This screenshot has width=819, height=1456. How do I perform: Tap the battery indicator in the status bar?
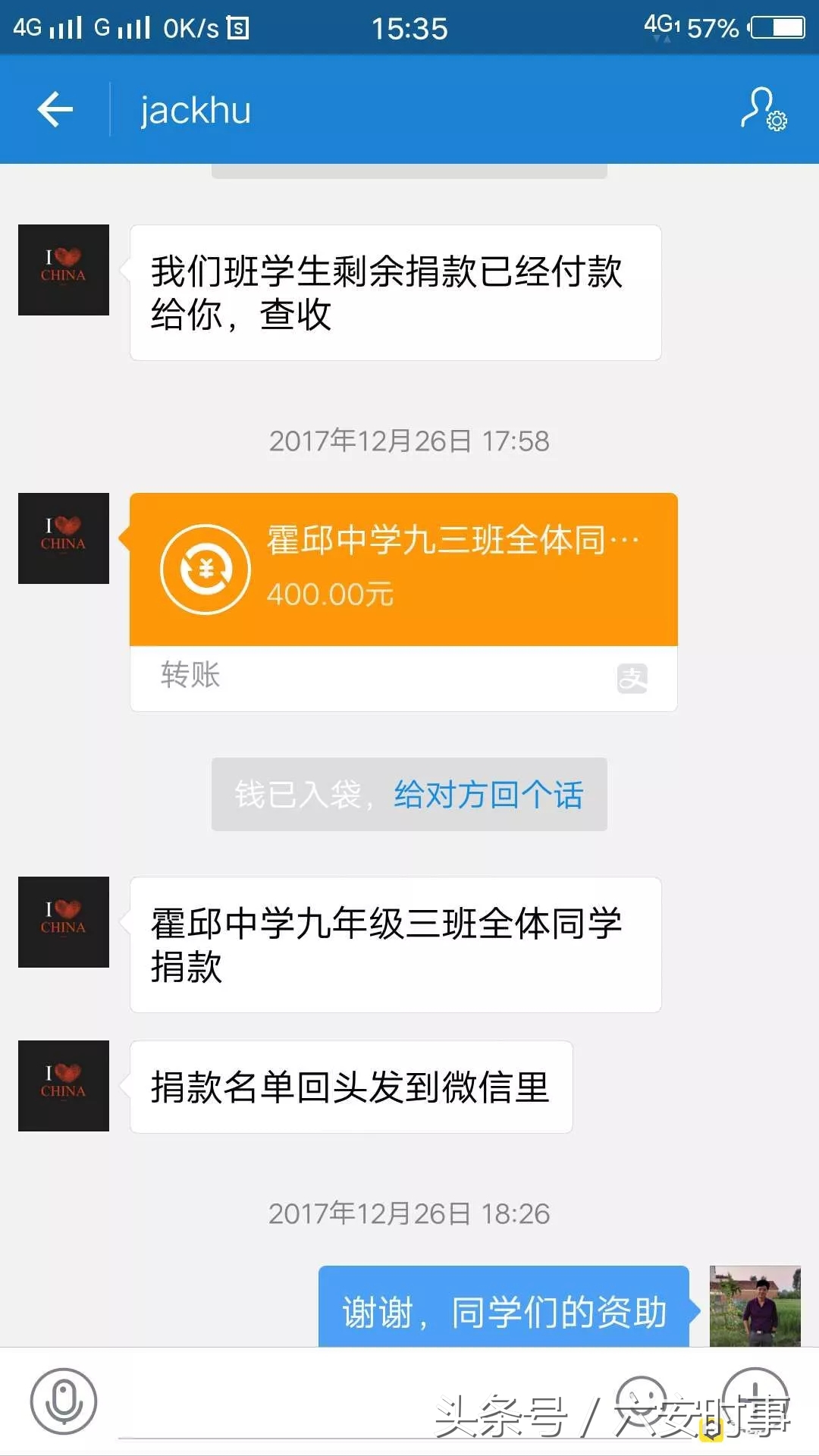tap(777, 27)
